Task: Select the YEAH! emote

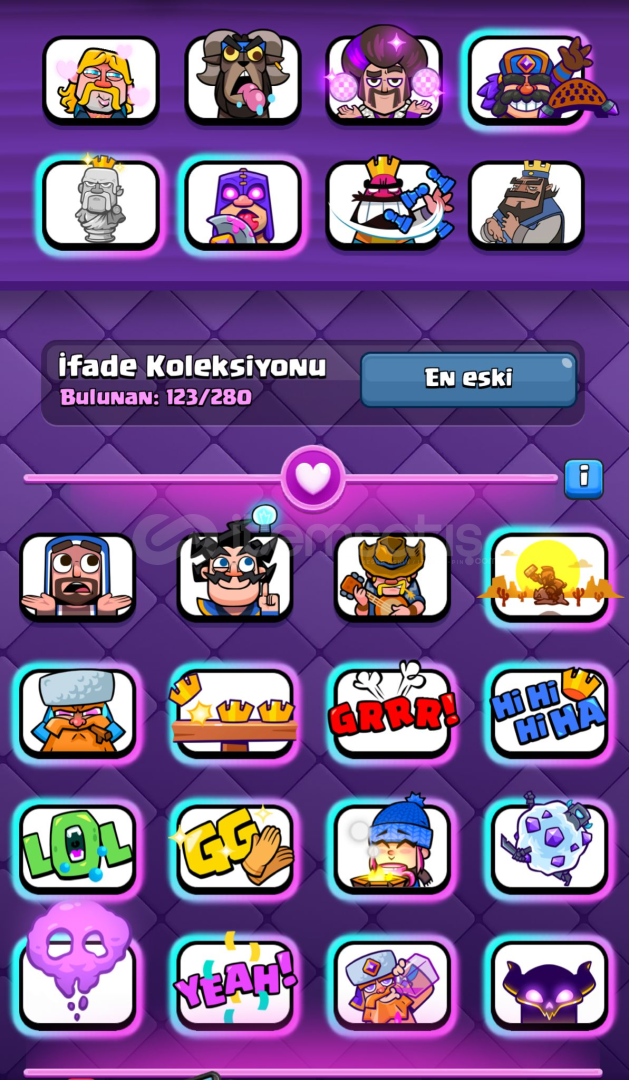Action: point(235,985)
